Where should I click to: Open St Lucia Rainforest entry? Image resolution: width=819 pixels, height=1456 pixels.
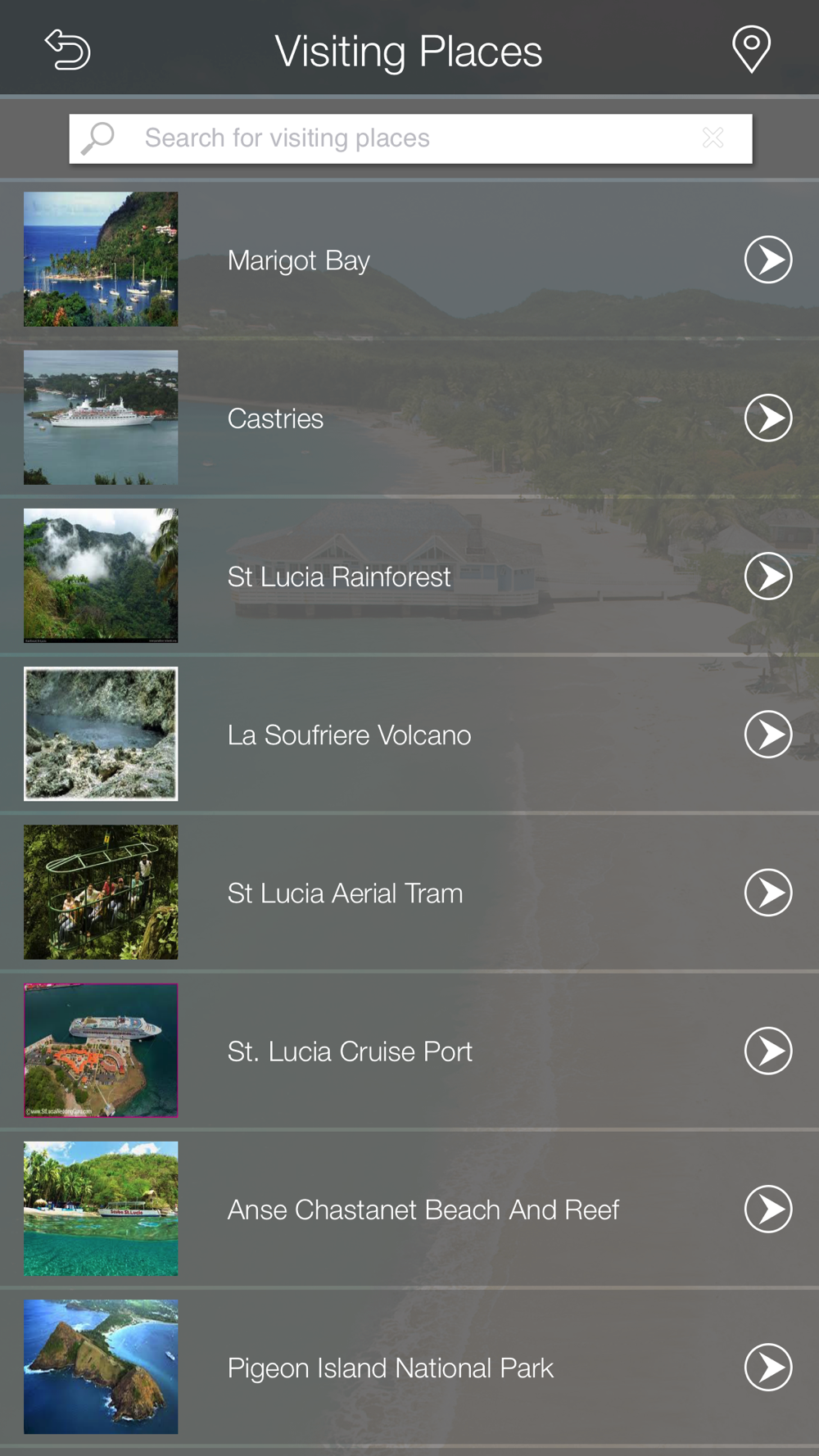[x=409, y=576]
